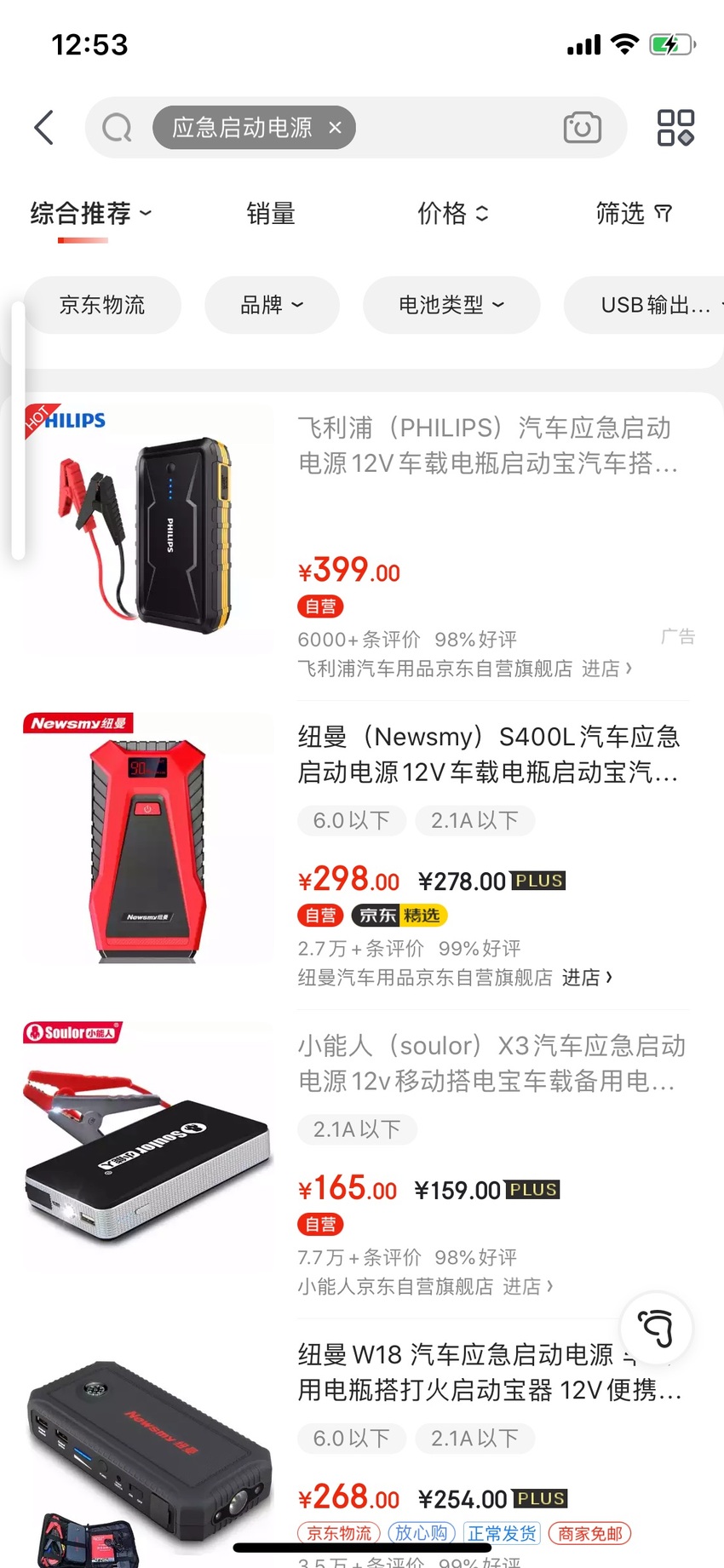Enter the 飞利浦汽车用品京东自营旗舰店 store

pyautogui.click(x=465, y=669)
